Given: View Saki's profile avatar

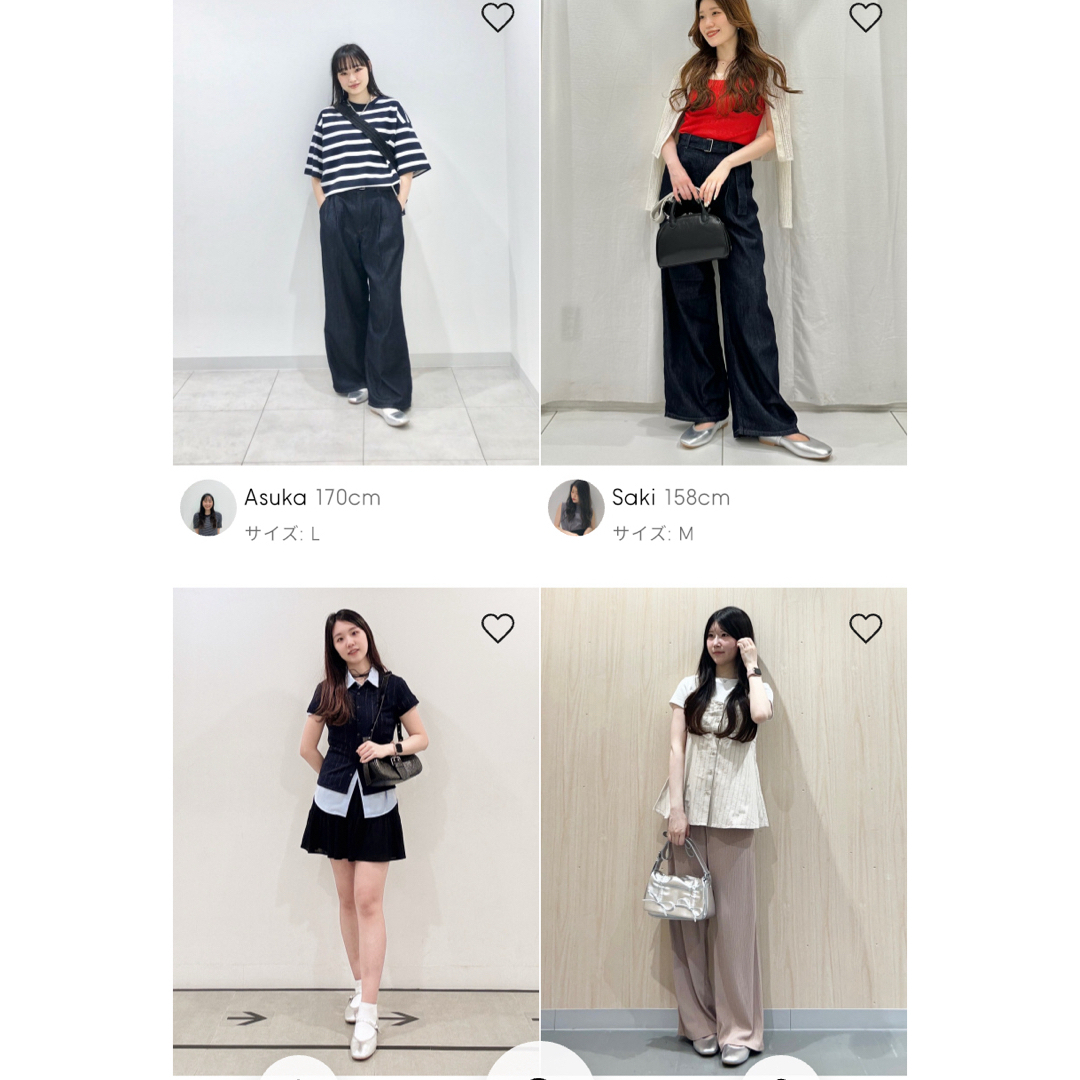Looking at the screenshot, I should coord(576,508).
